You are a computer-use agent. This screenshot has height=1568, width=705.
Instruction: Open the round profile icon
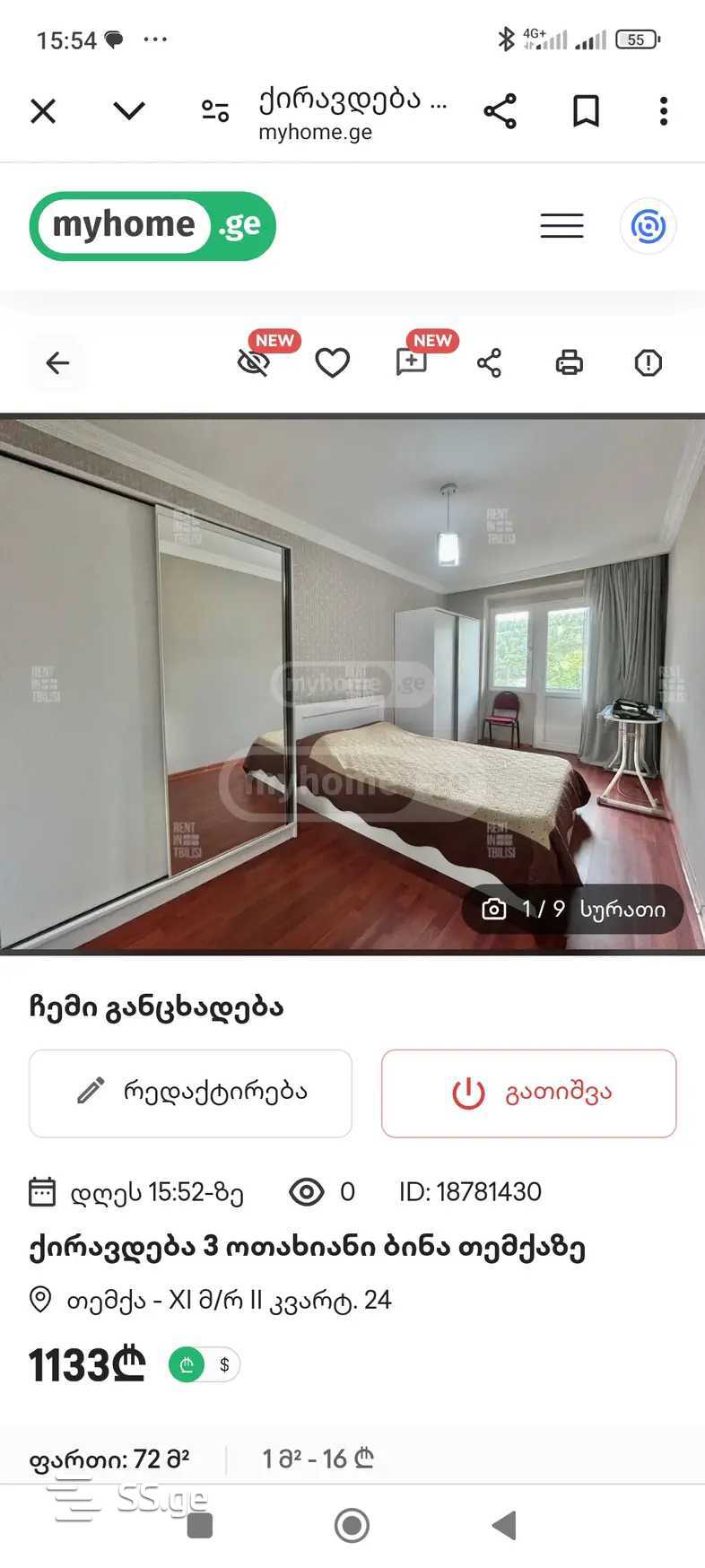648,225
